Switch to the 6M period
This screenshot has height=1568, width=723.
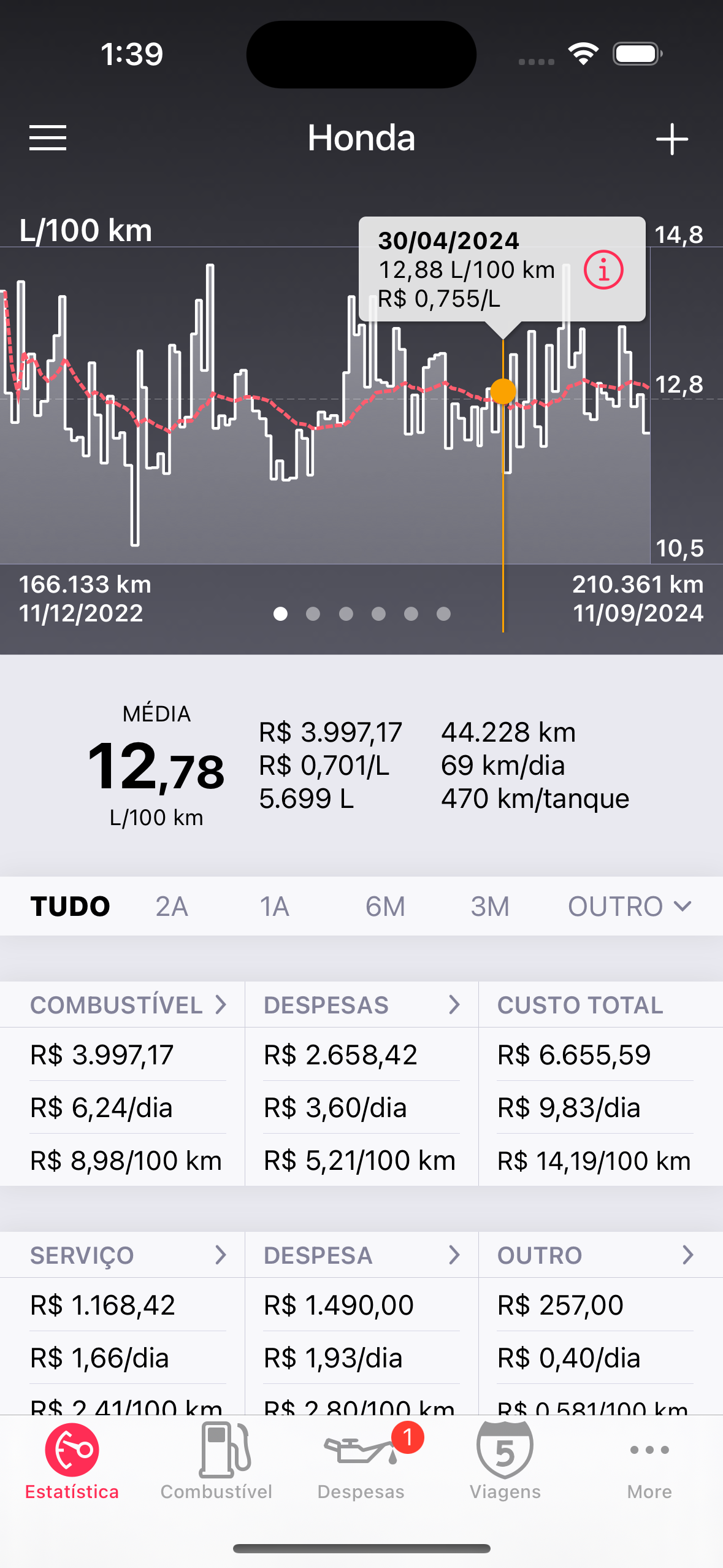(385, 906)
